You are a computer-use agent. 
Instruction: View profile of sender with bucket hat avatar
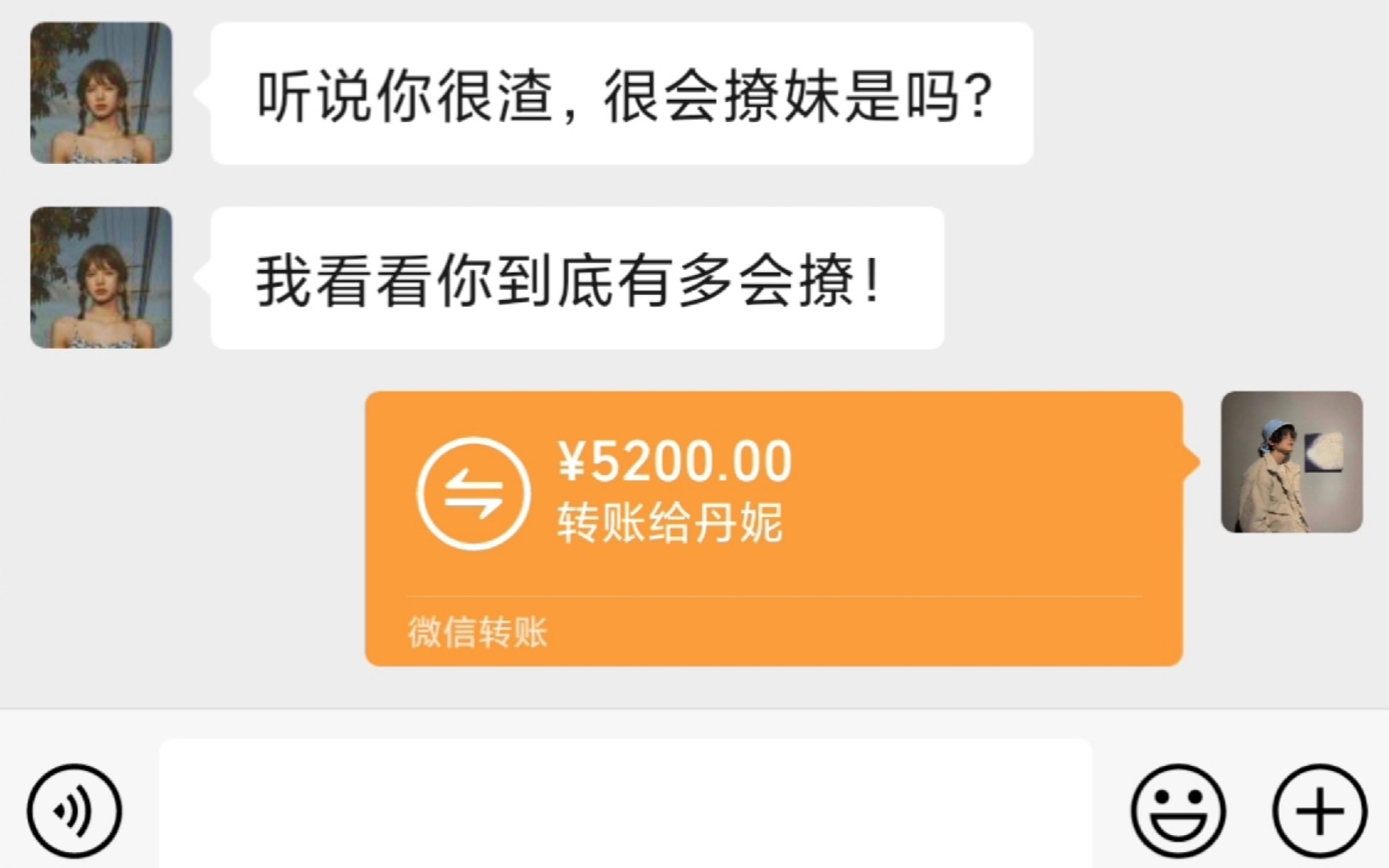[x=1291, y=462]
